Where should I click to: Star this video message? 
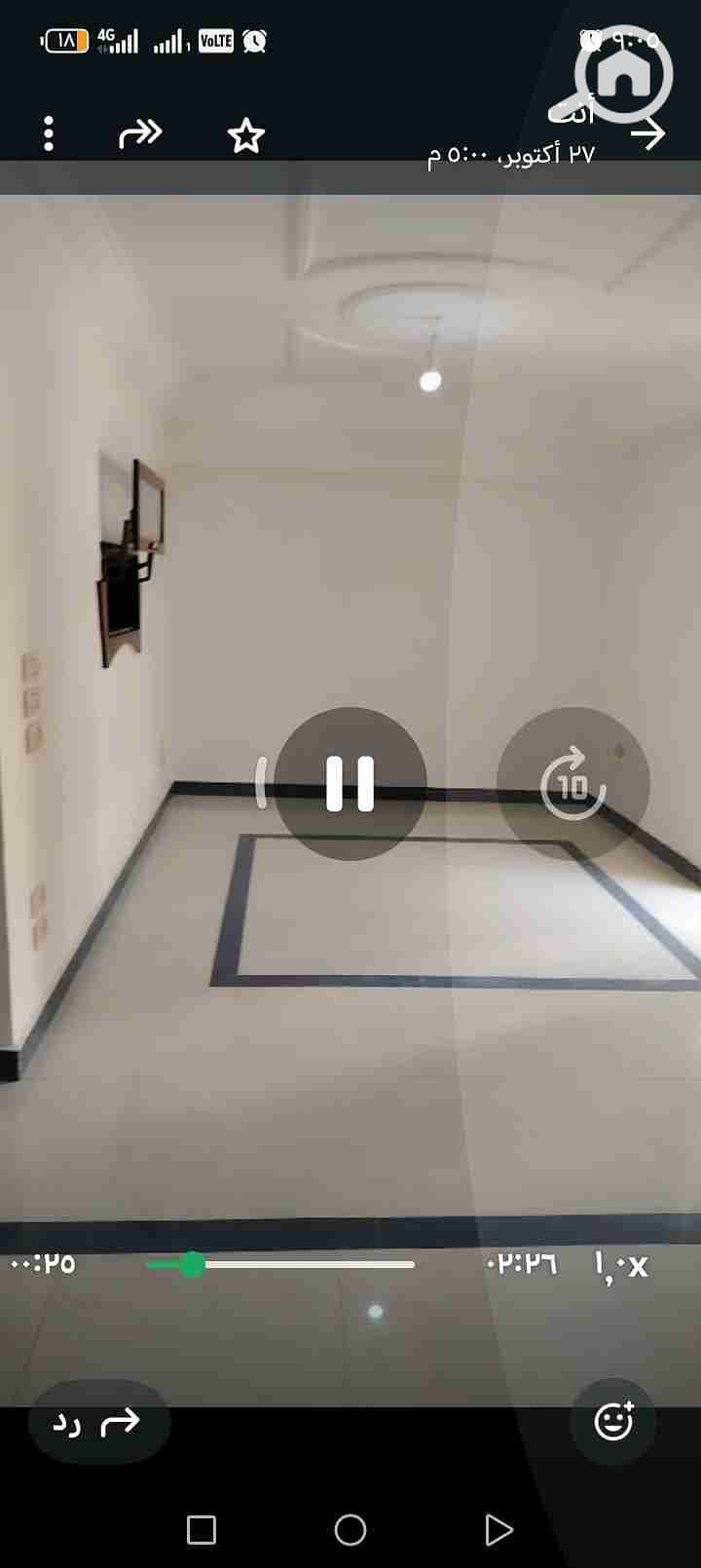(x=245, y=135)
